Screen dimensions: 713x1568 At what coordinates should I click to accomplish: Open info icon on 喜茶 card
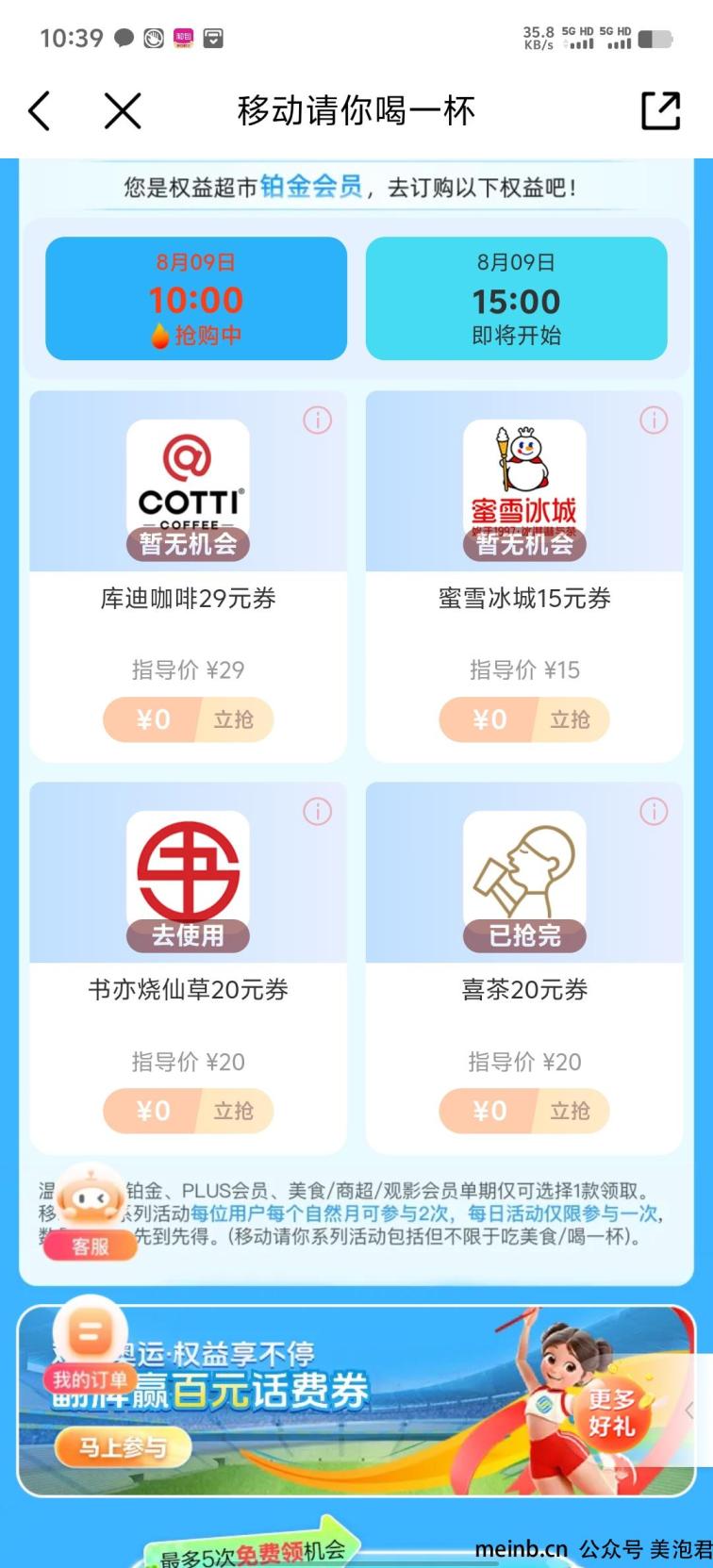[654, 812]
